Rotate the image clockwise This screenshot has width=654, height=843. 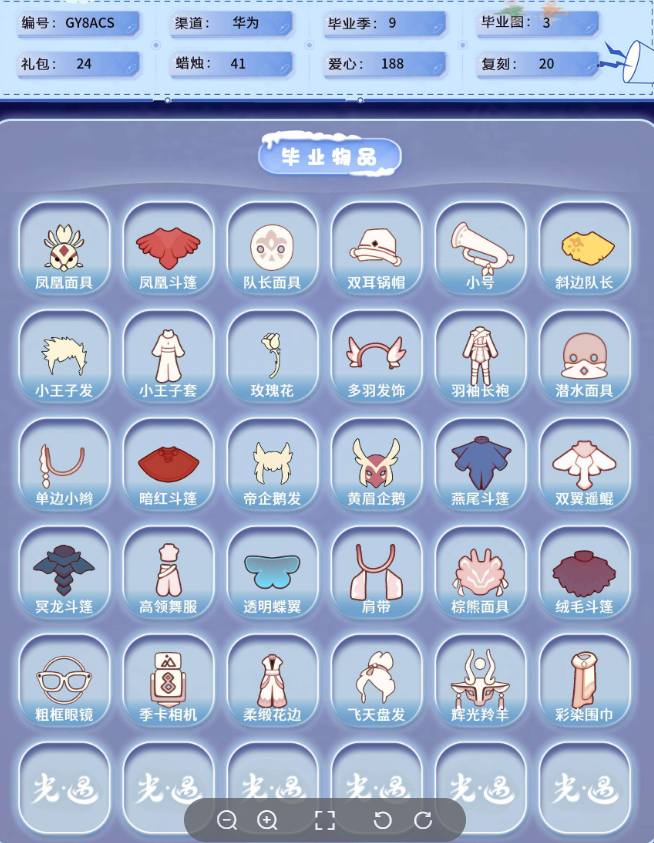(x=423, y=820)
